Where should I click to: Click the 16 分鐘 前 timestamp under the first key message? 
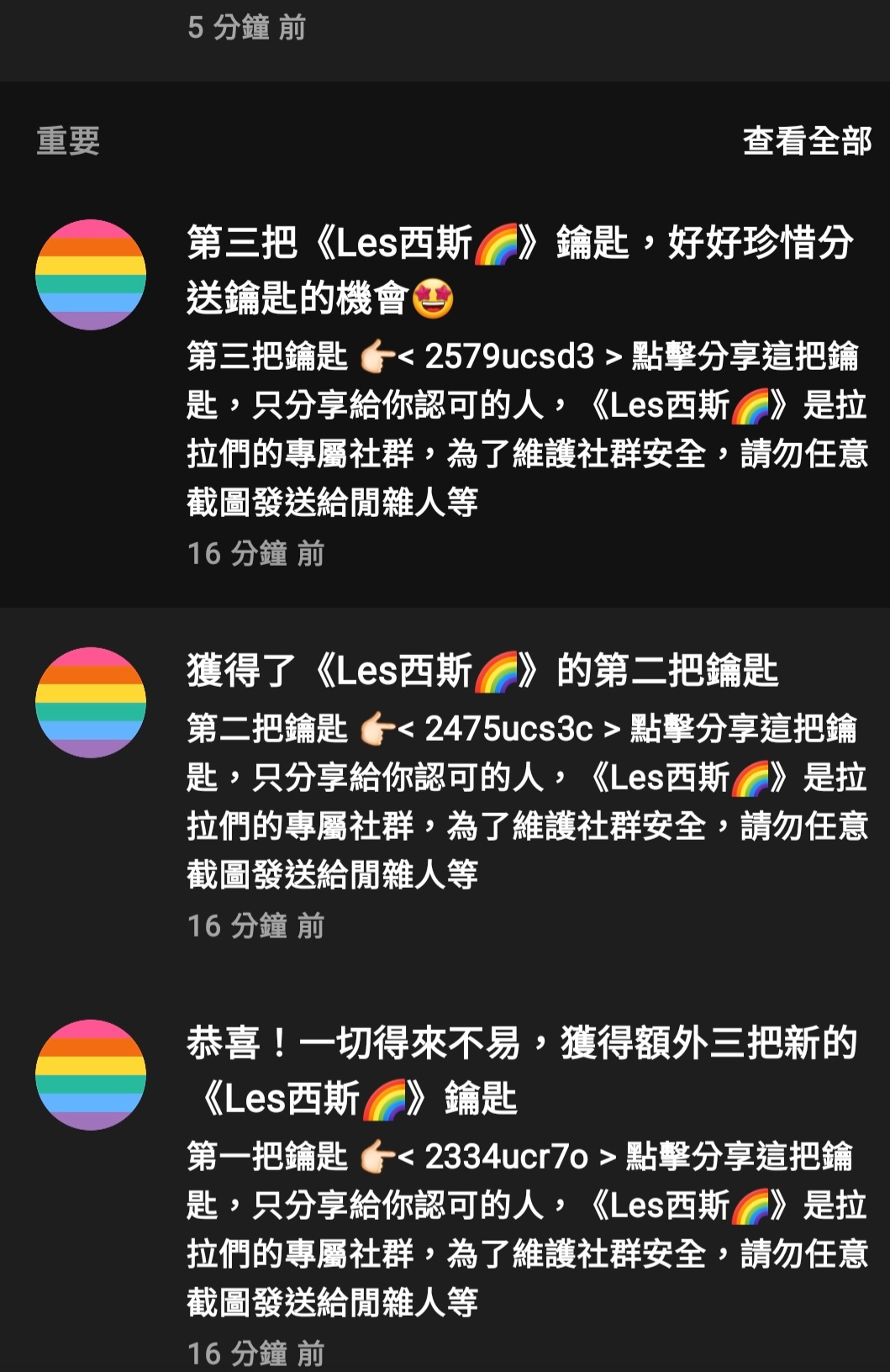pos(256,554)
